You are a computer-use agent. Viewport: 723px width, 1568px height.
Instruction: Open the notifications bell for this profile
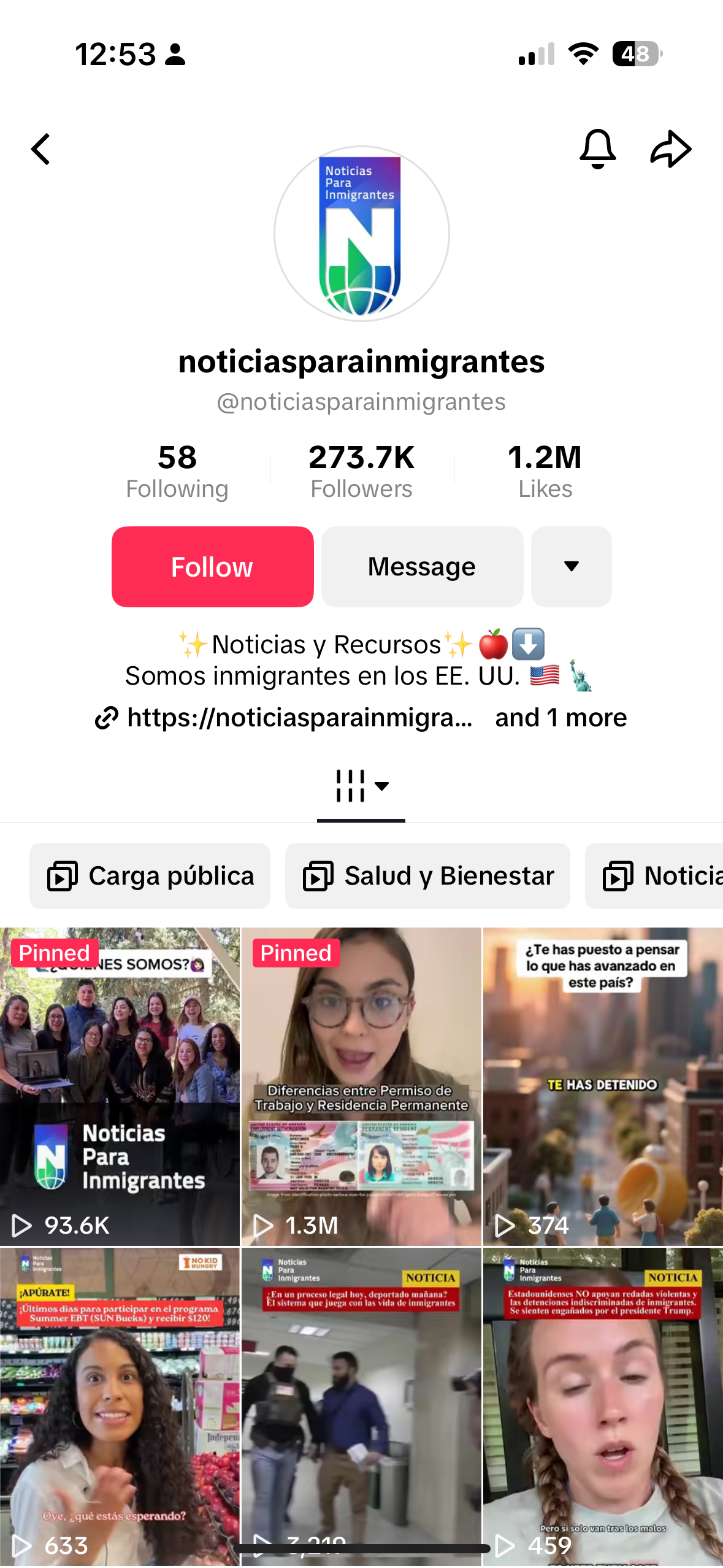pyautogui.click(x=597, y=149)
